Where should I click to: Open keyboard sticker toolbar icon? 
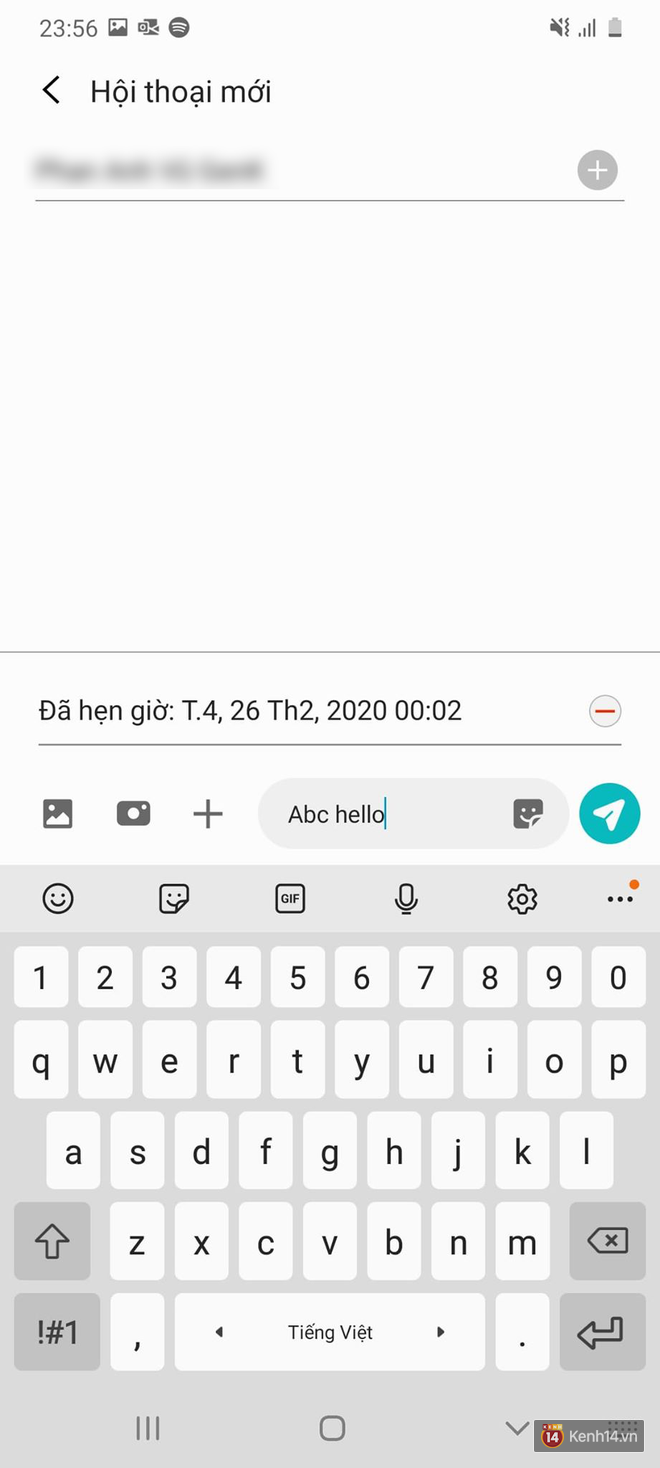174,899
